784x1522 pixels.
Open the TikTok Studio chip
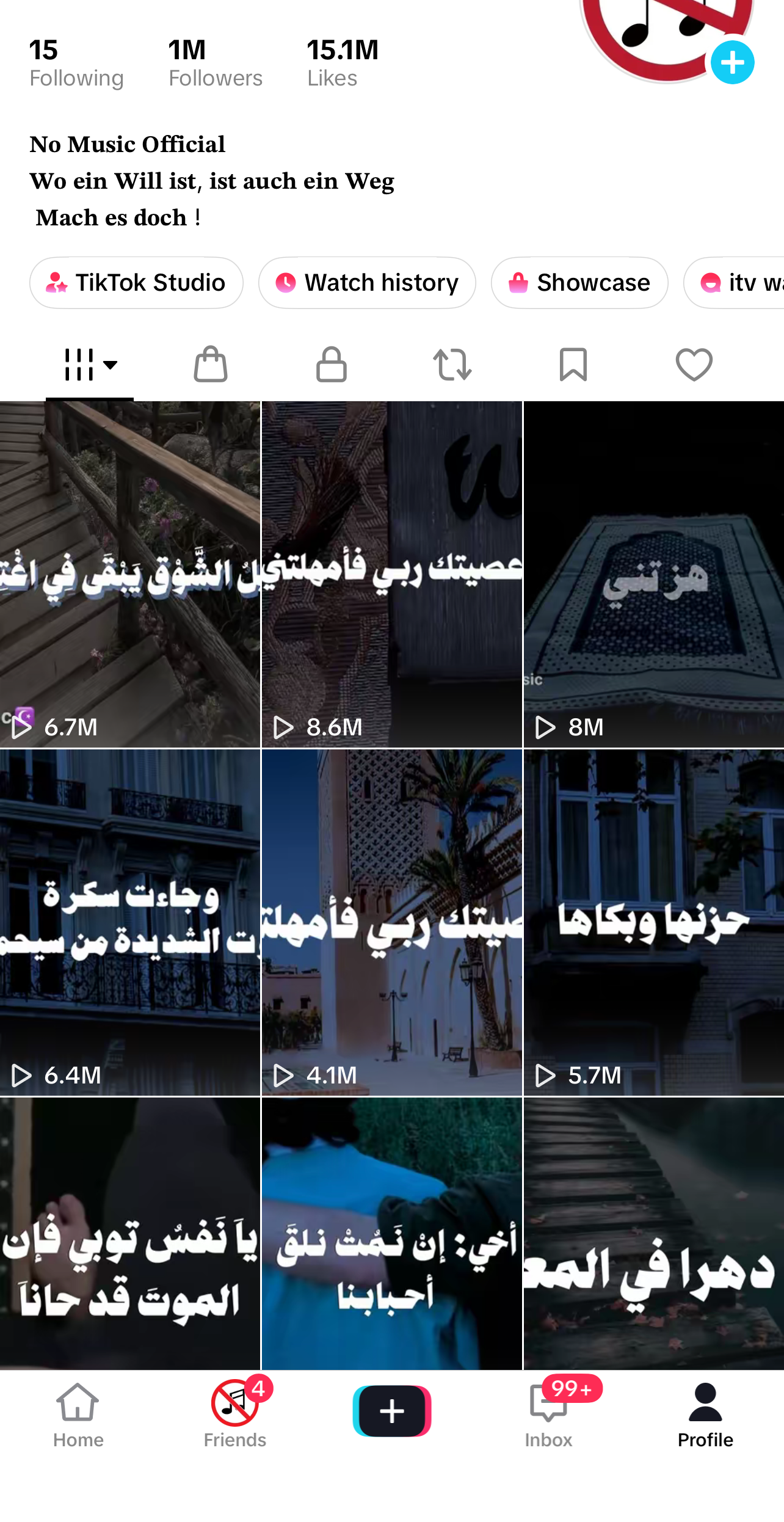tap(136, 283)
